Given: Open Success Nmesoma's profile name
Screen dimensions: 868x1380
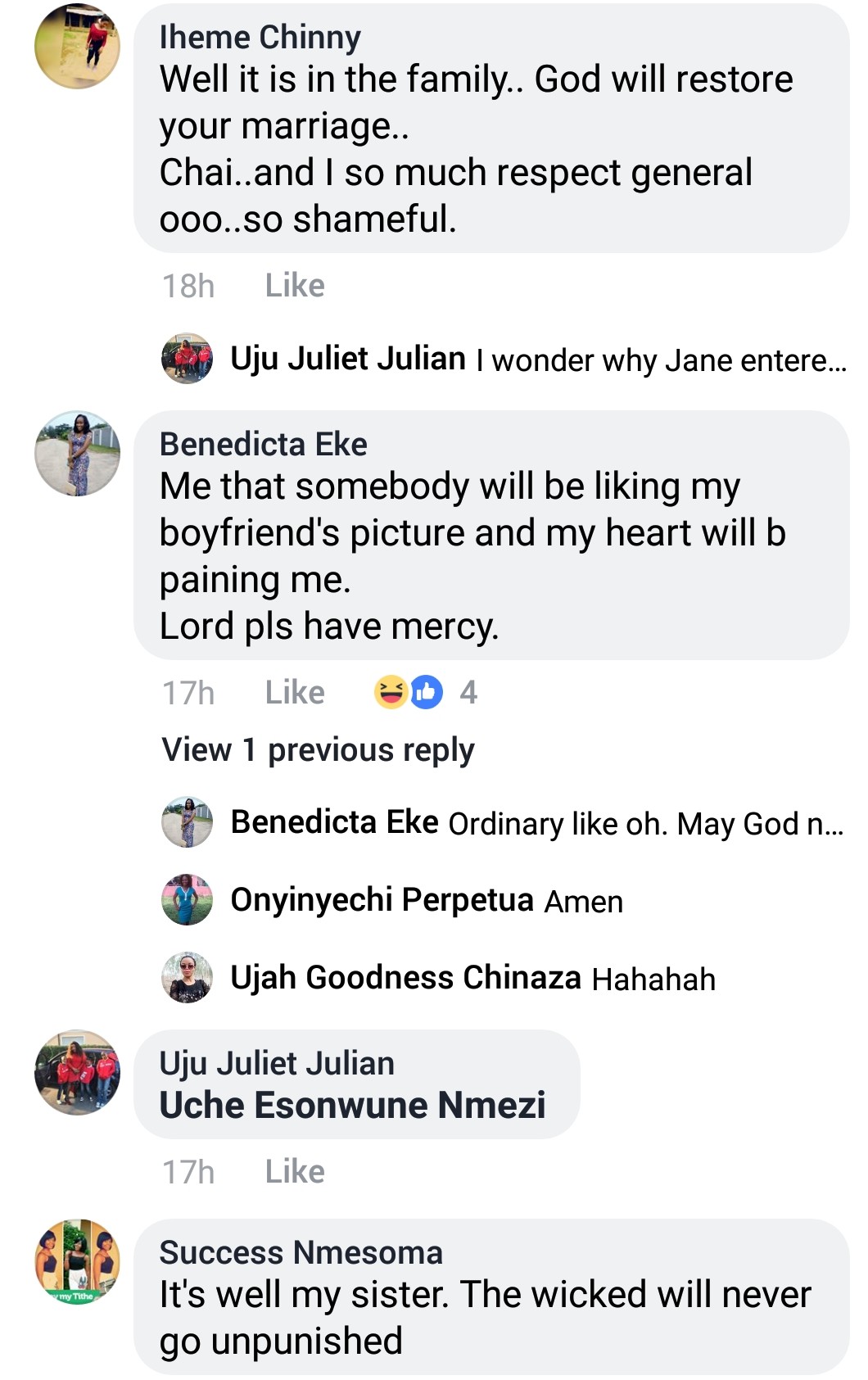Looking at the screenshot, I should click(301, 1253).
